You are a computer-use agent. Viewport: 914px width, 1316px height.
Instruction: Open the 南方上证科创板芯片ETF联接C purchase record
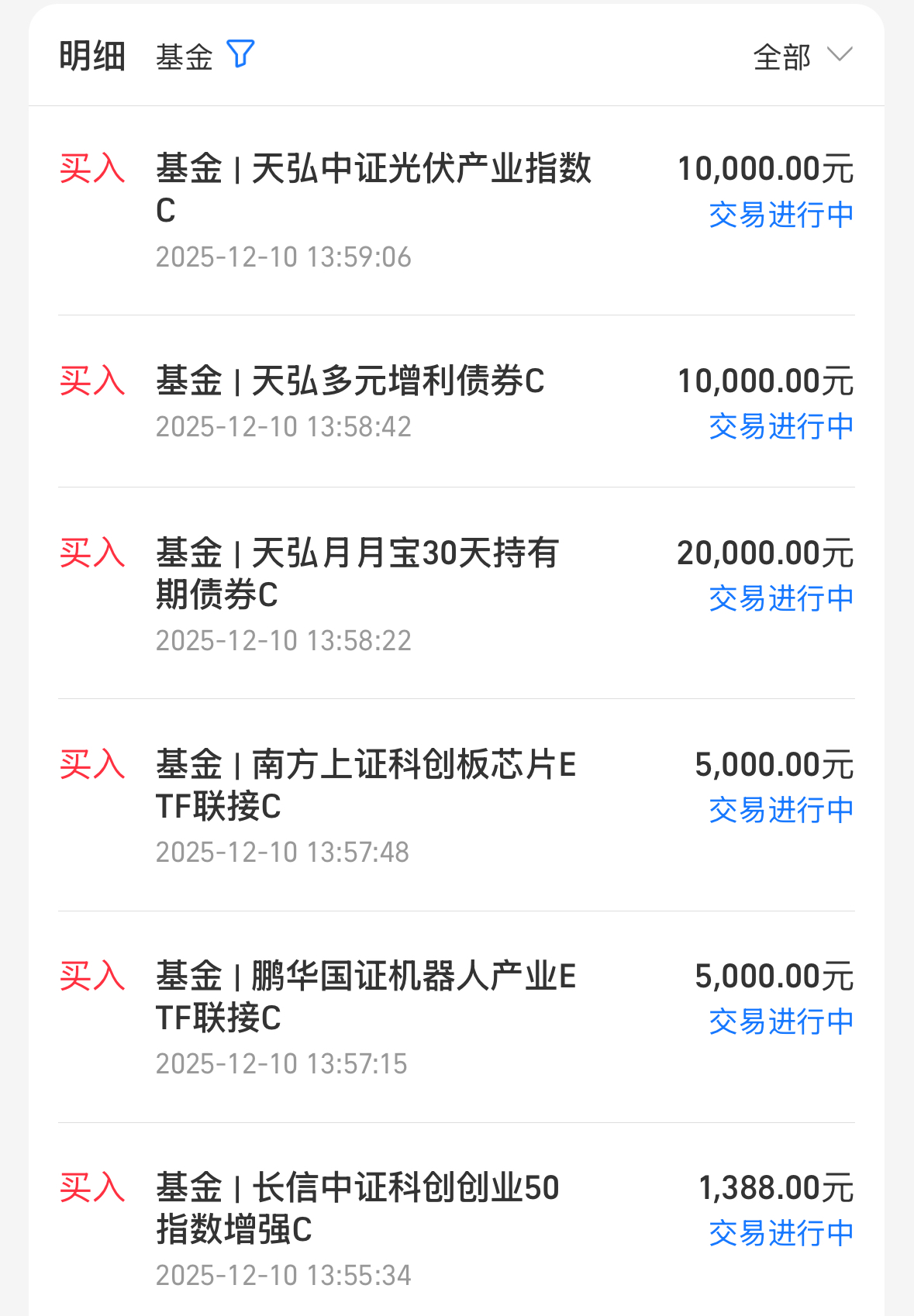tap(457, 805)
